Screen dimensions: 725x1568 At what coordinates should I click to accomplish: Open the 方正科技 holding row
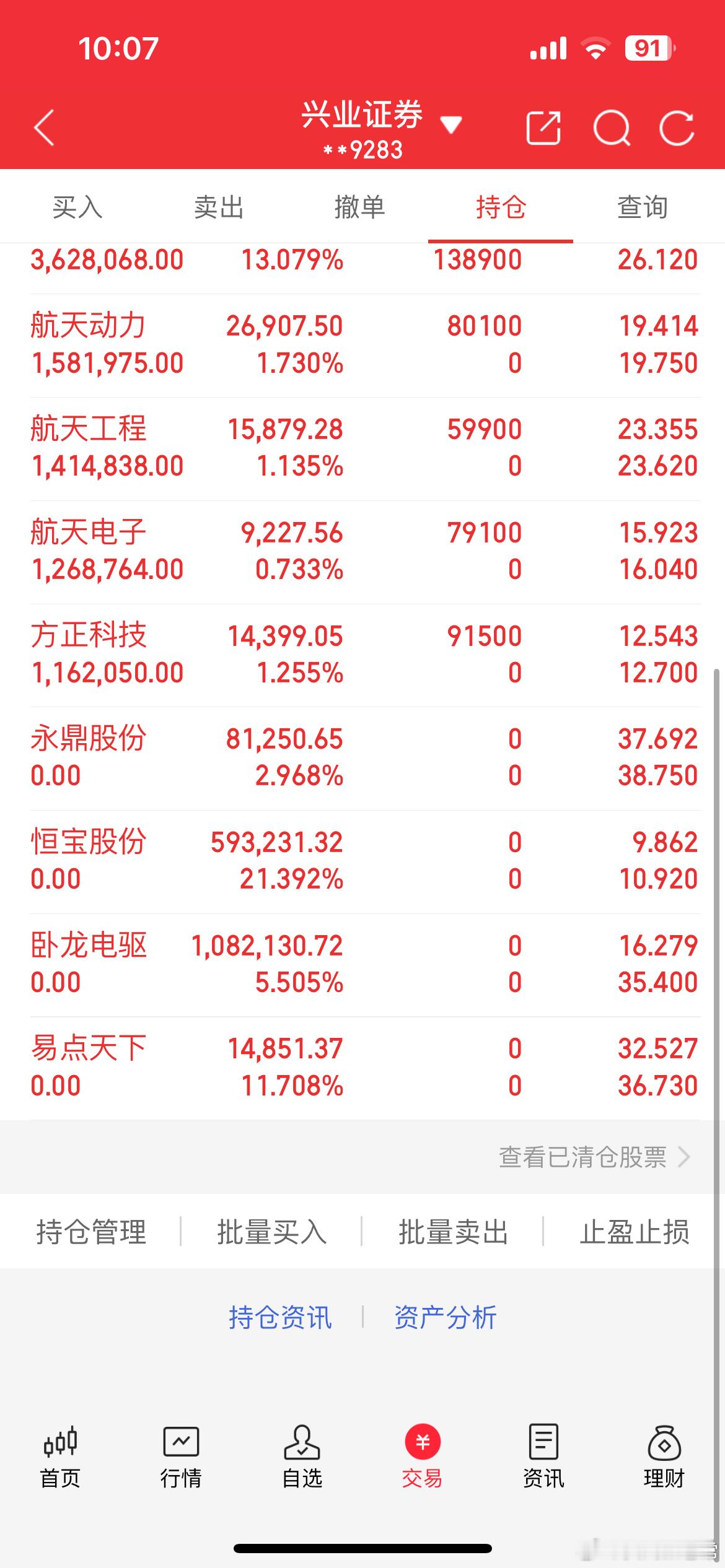pos(365,655)
